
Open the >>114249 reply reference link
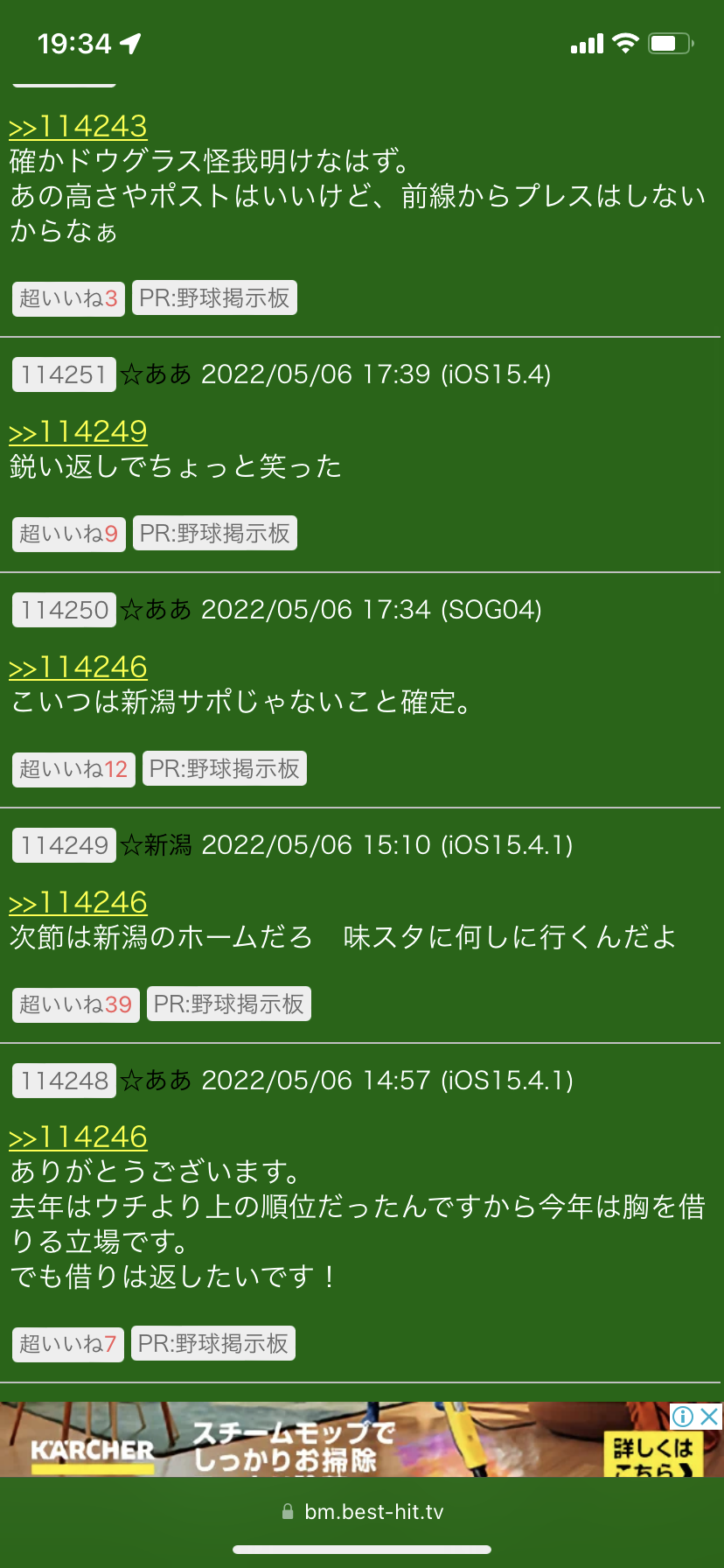78,432
